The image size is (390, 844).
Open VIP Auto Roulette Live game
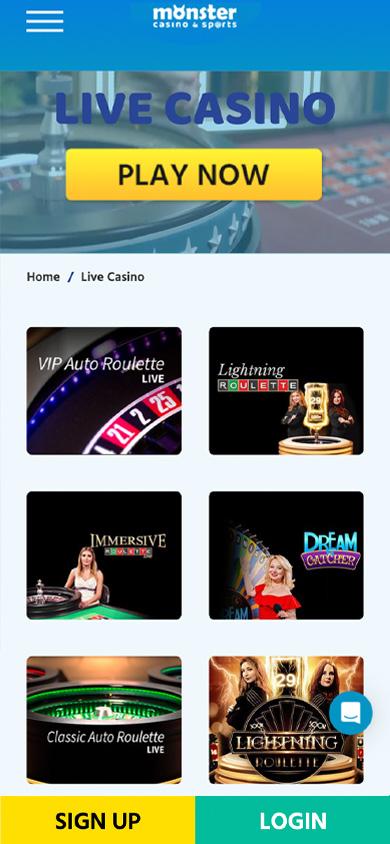click(x=104, y=391)
